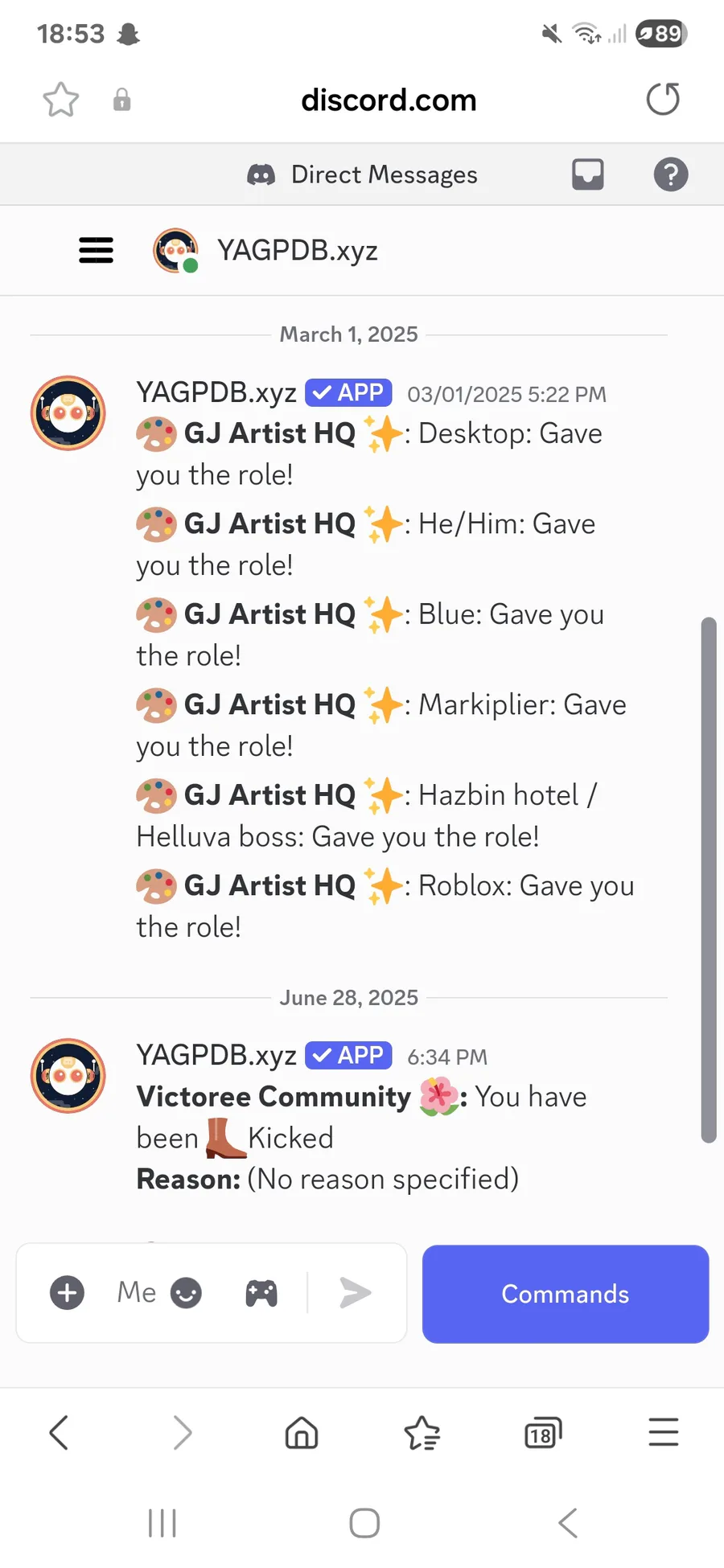Tap the discord.com address bar
Screen dimensions: 724x1568
389,101
